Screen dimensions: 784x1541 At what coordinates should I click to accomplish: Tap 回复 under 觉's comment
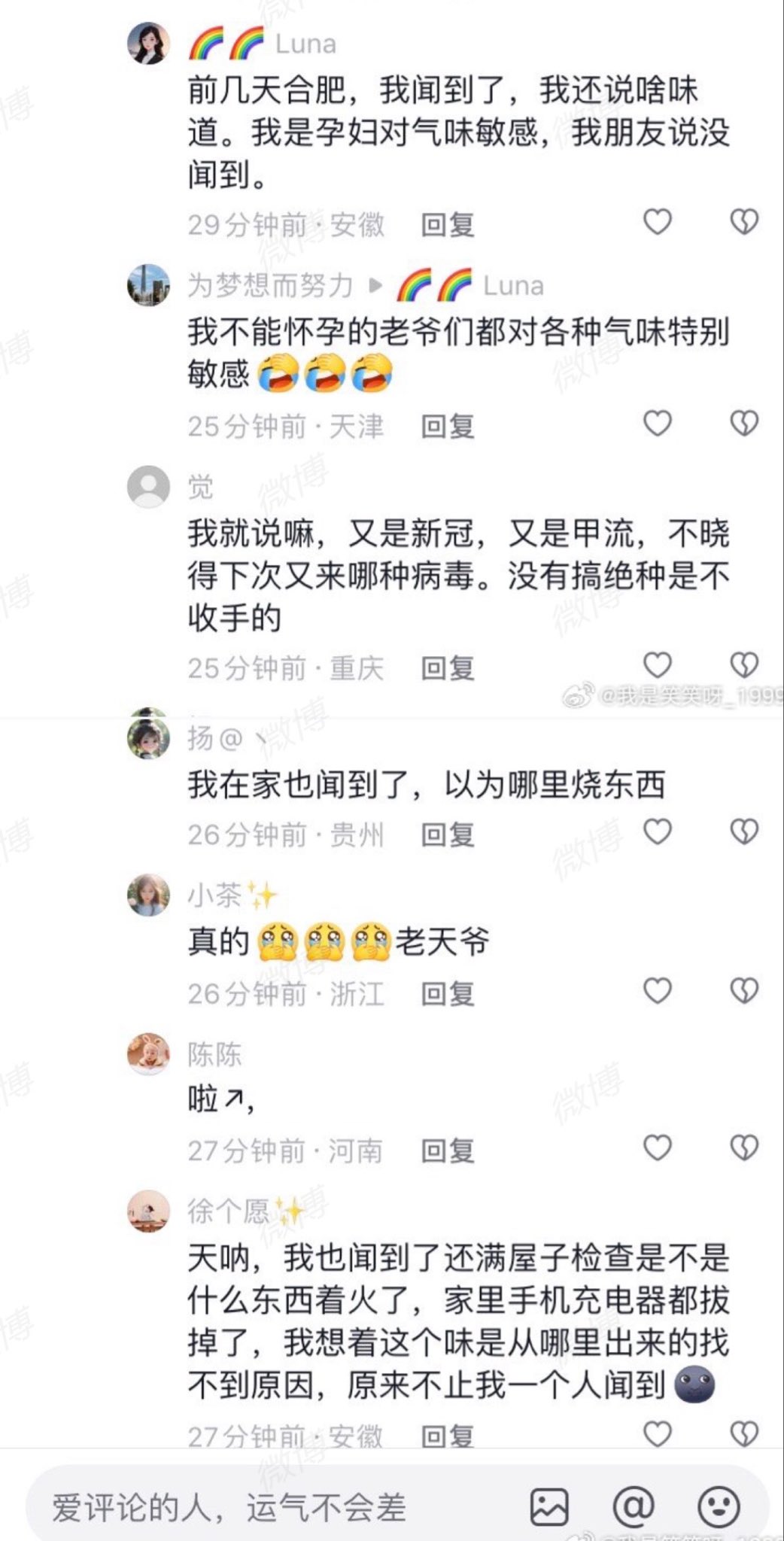pos(447,668)
